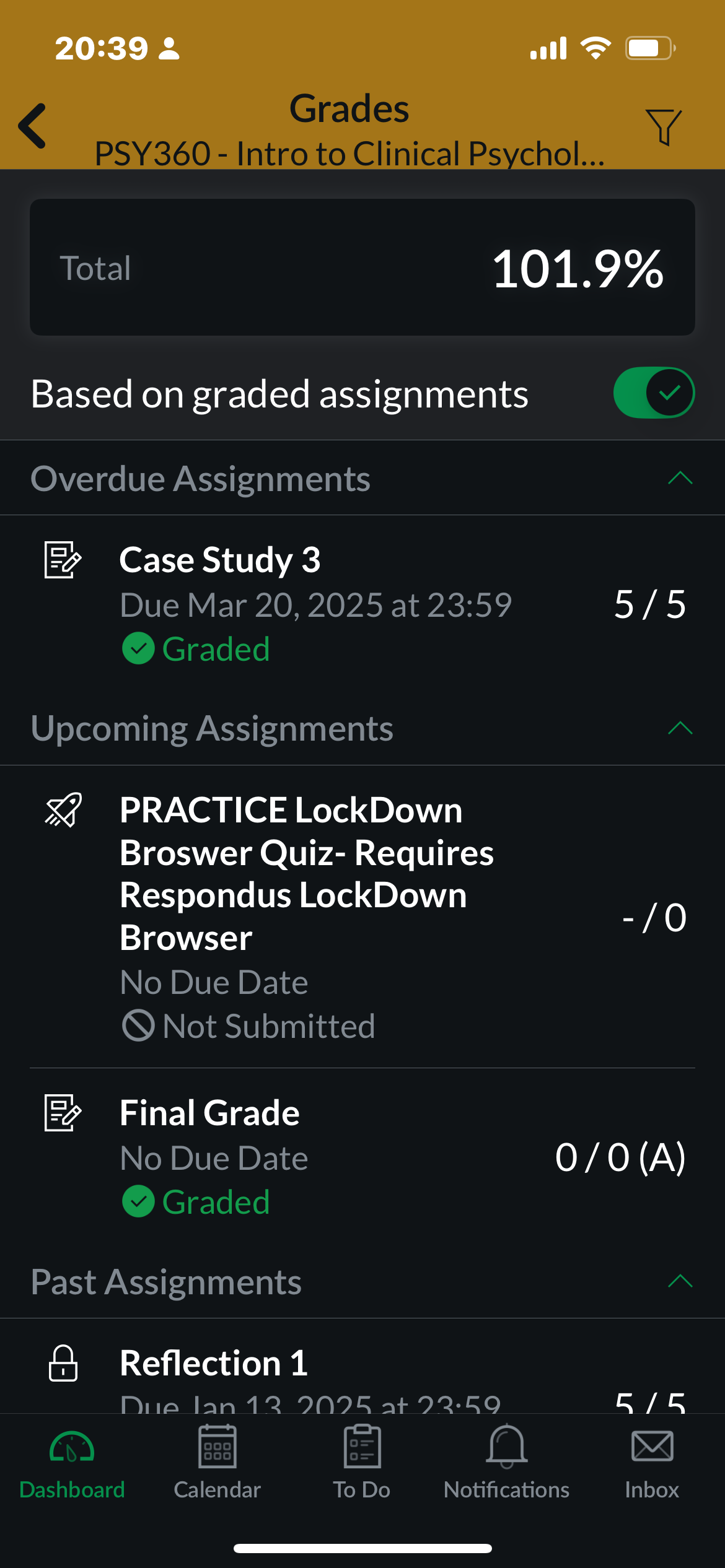This screenshot has width=725, height=1568.
Task: Switch to the Inbox tab
Action: pos(652,1465)
